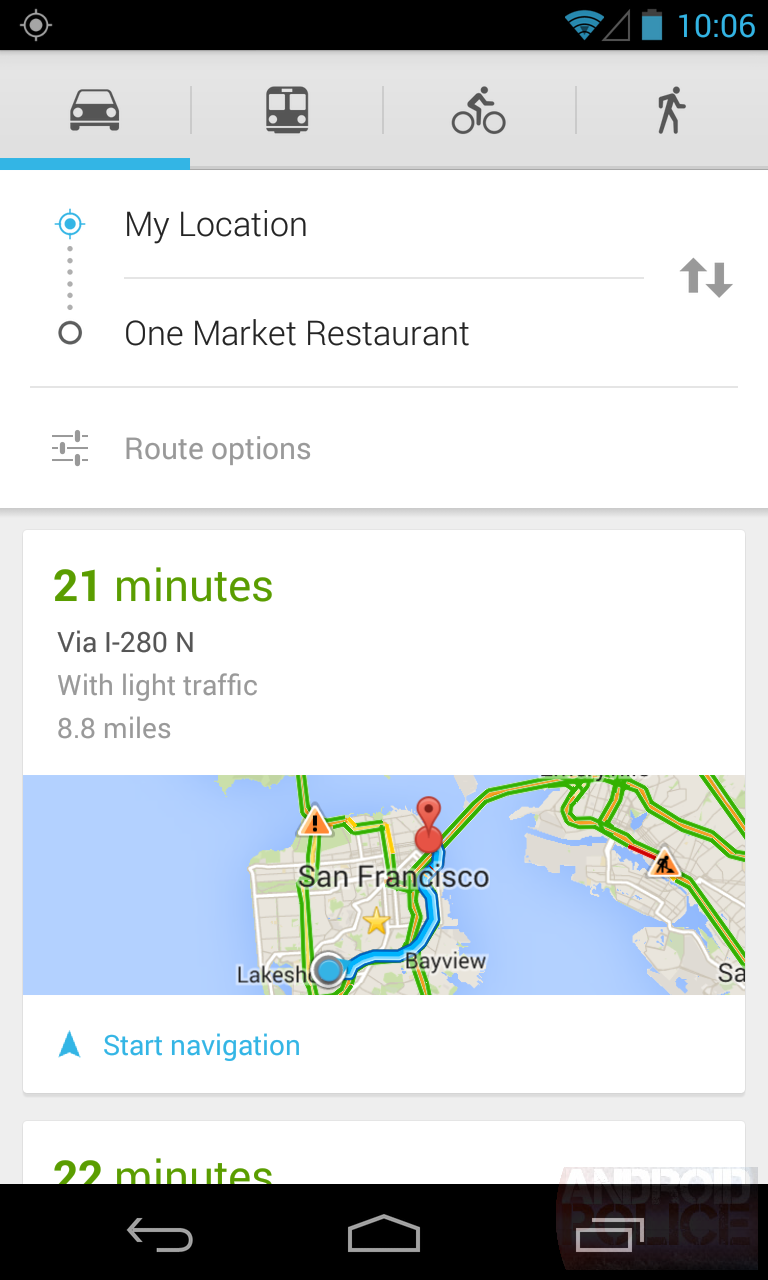Tap the navigation arrow icon
The image size is (768, 1280).
click(68, 1044)
